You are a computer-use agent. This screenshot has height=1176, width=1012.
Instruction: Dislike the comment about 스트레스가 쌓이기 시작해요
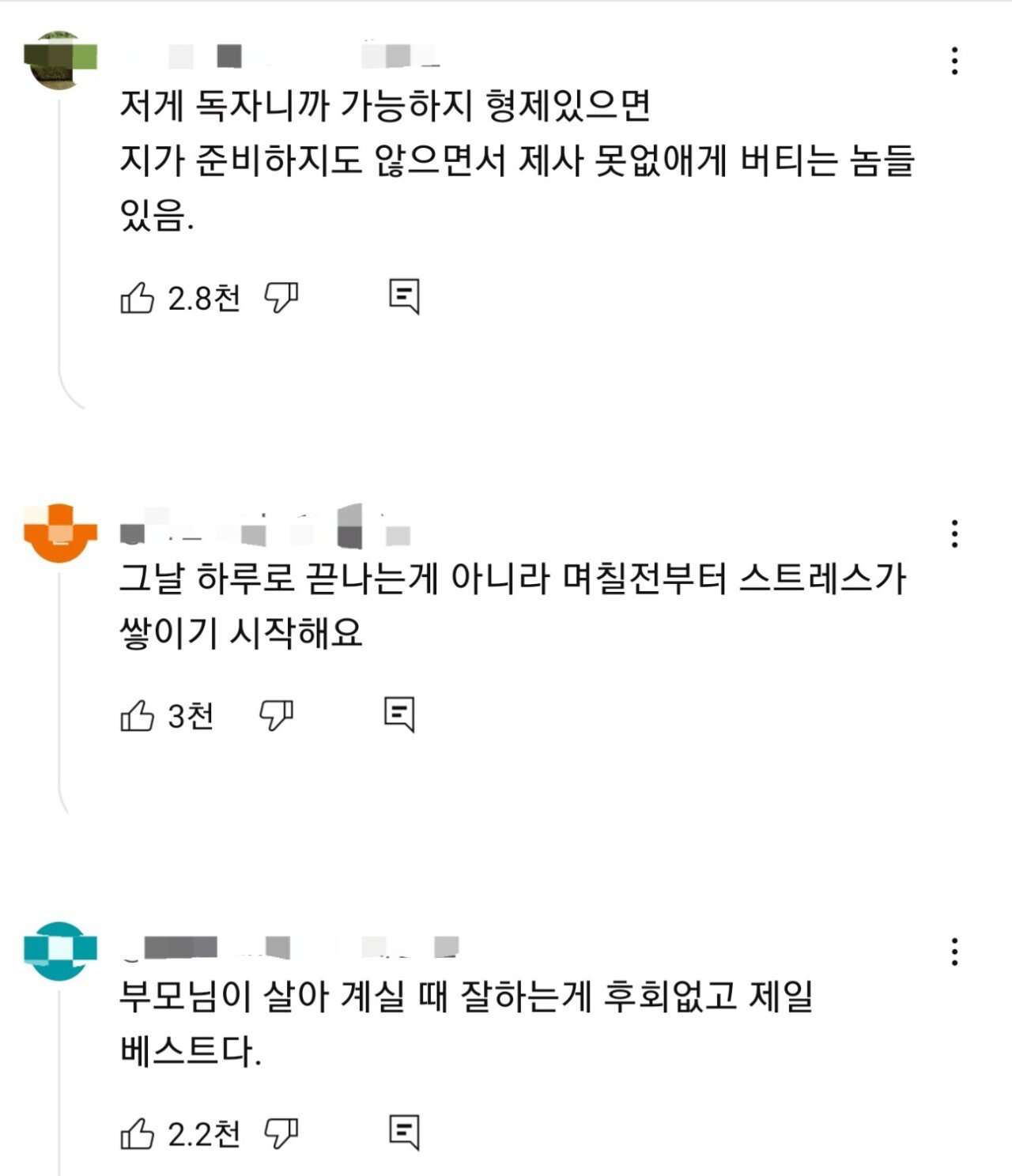277,716
